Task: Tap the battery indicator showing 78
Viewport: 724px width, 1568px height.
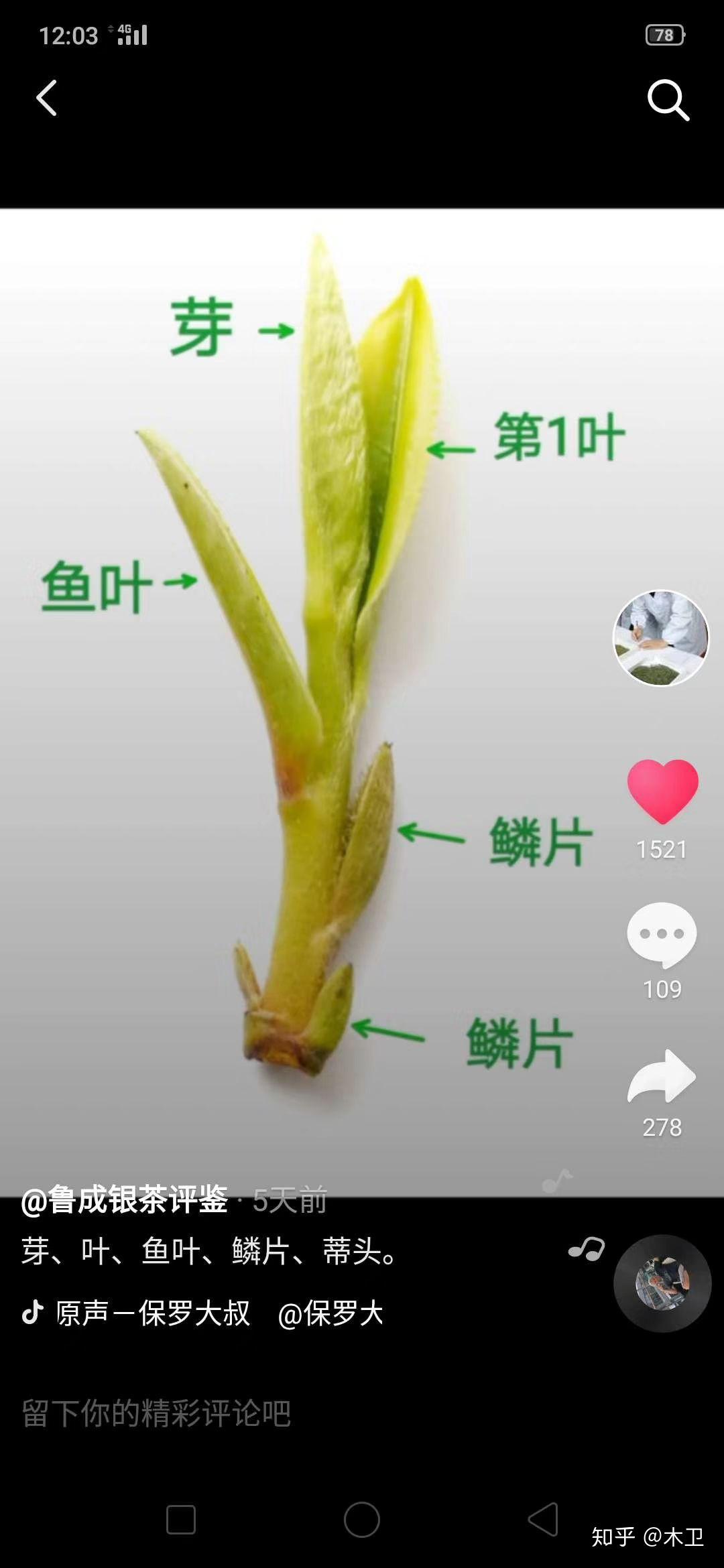Action: coord(664,35)
